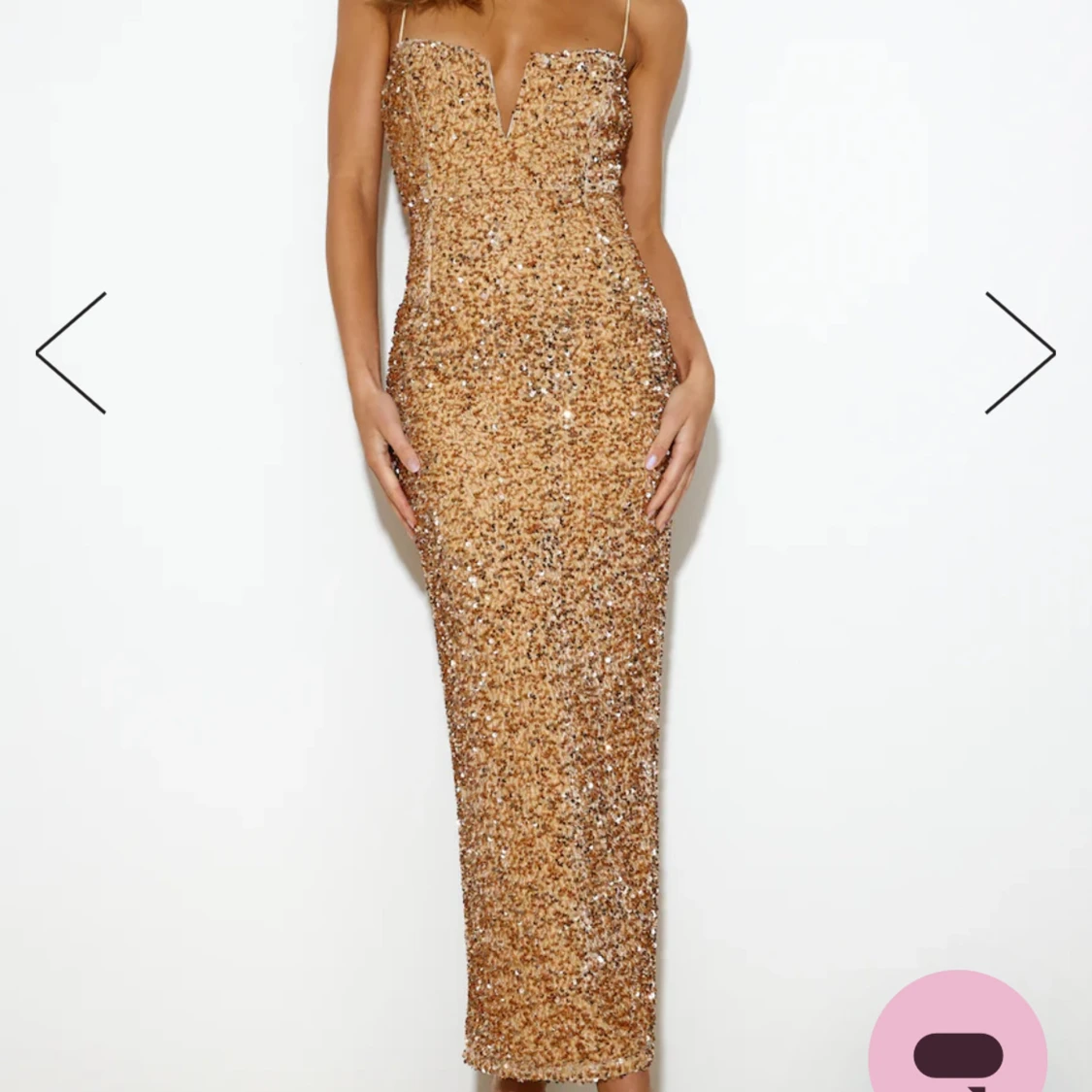Go to the next product photo
The width and height of the screenshot is (1092, 1092).
pos(1019,353)
